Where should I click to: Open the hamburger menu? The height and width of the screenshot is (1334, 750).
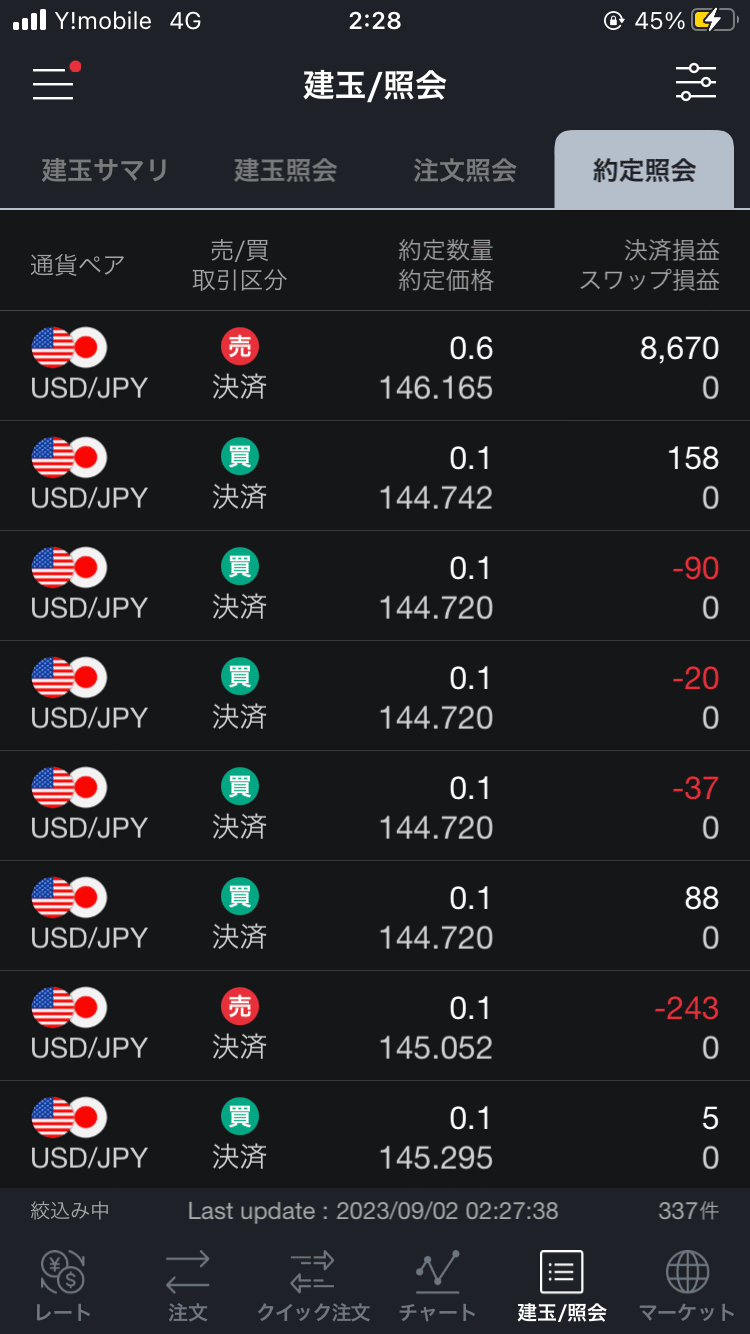(54, 84)
